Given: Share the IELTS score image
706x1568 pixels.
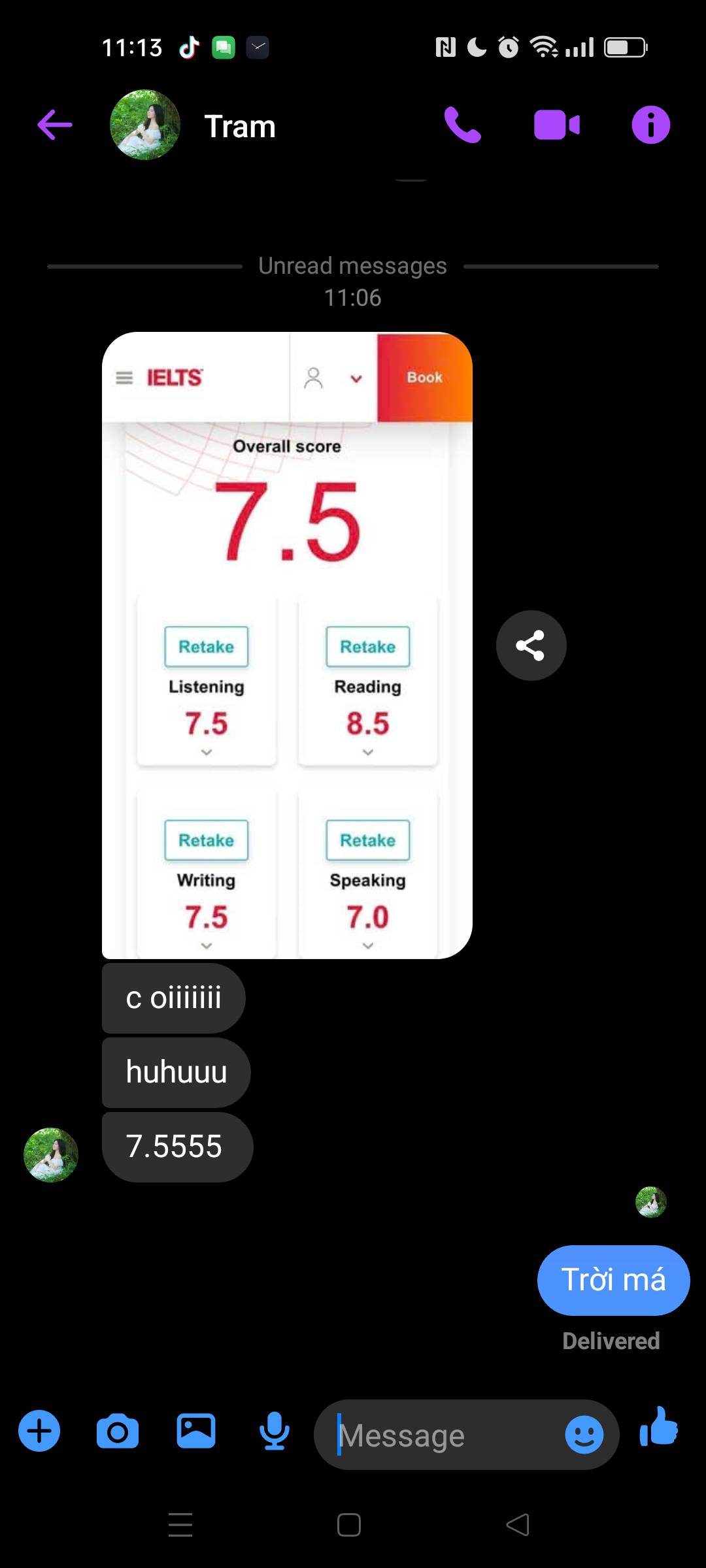Looking at the screenshot, I should pos(531,645).
